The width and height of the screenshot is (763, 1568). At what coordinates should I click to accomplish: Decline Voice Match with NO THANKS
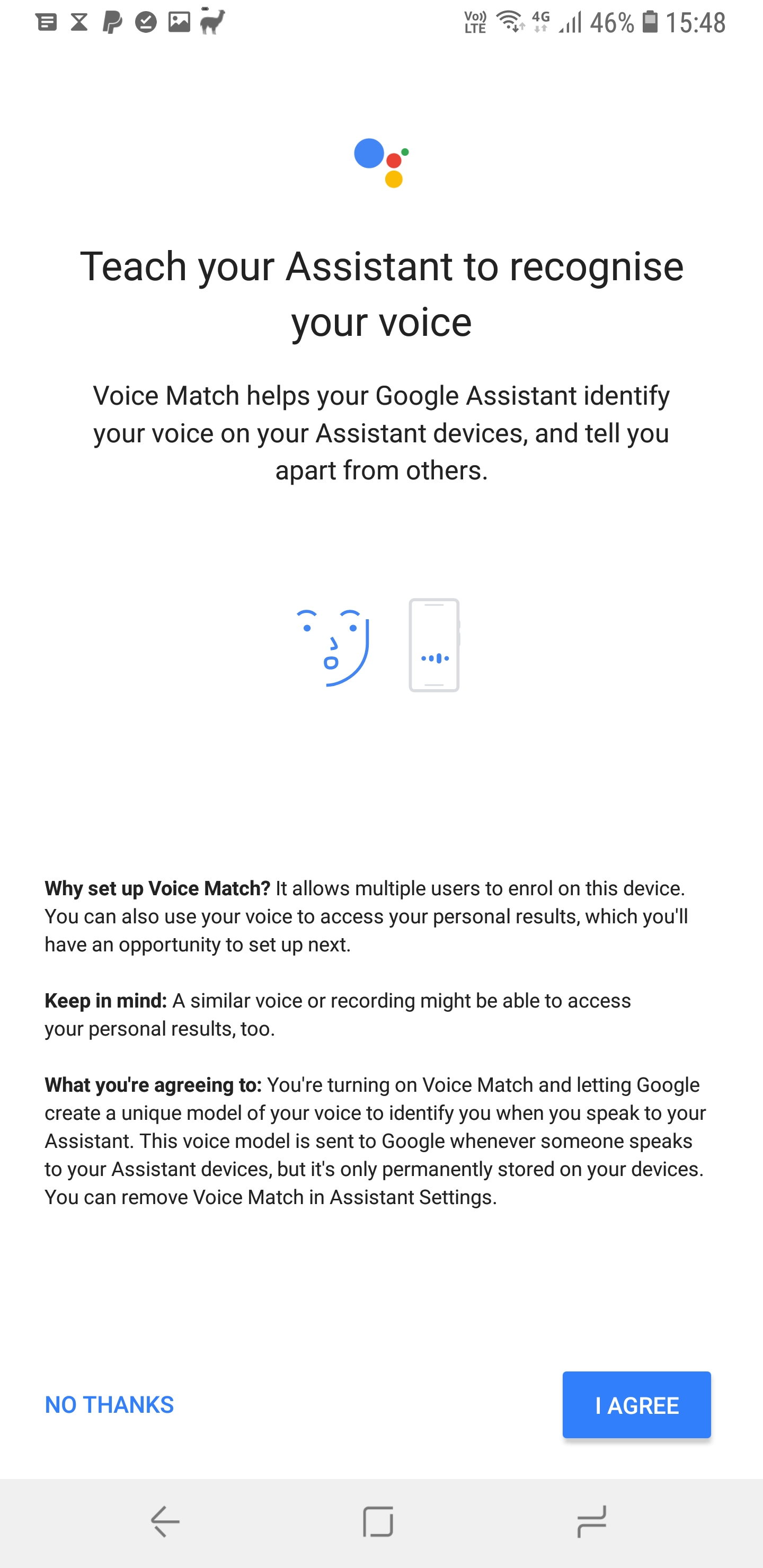click(x=110, y=1405)
